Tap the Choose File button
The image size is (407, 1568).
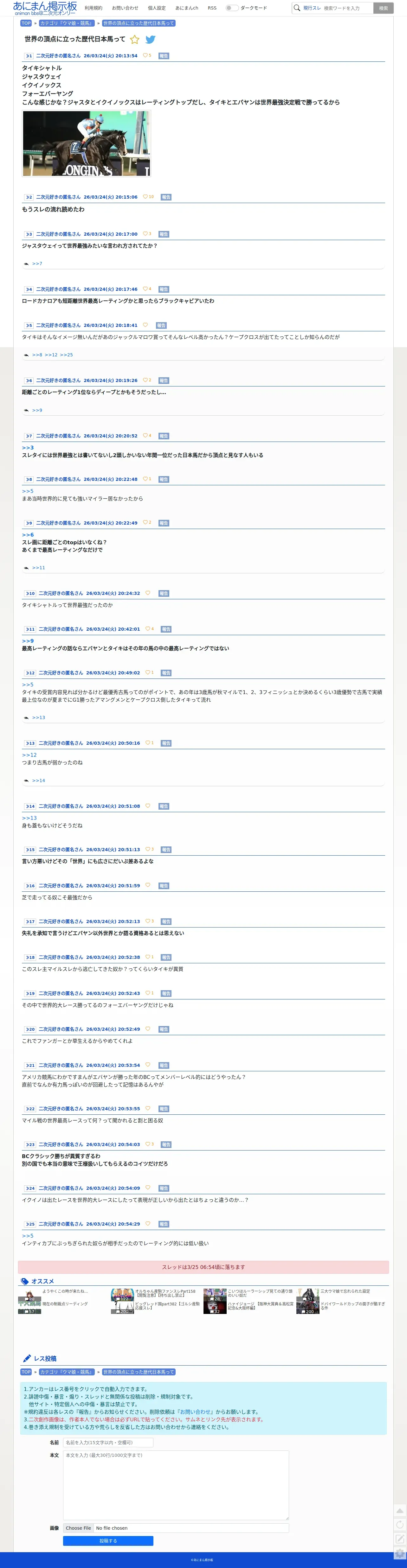click(x=78, y=1528)
